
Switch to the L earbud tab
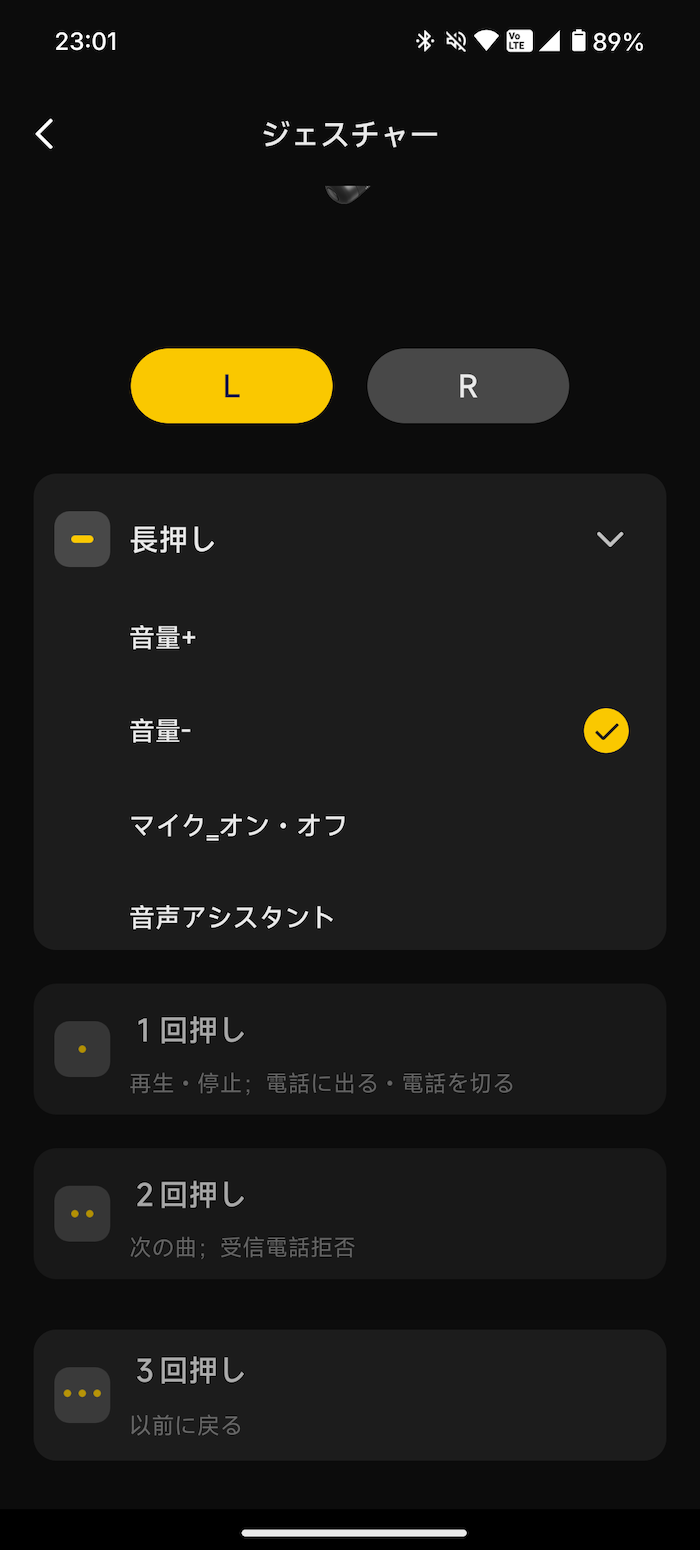232,386
